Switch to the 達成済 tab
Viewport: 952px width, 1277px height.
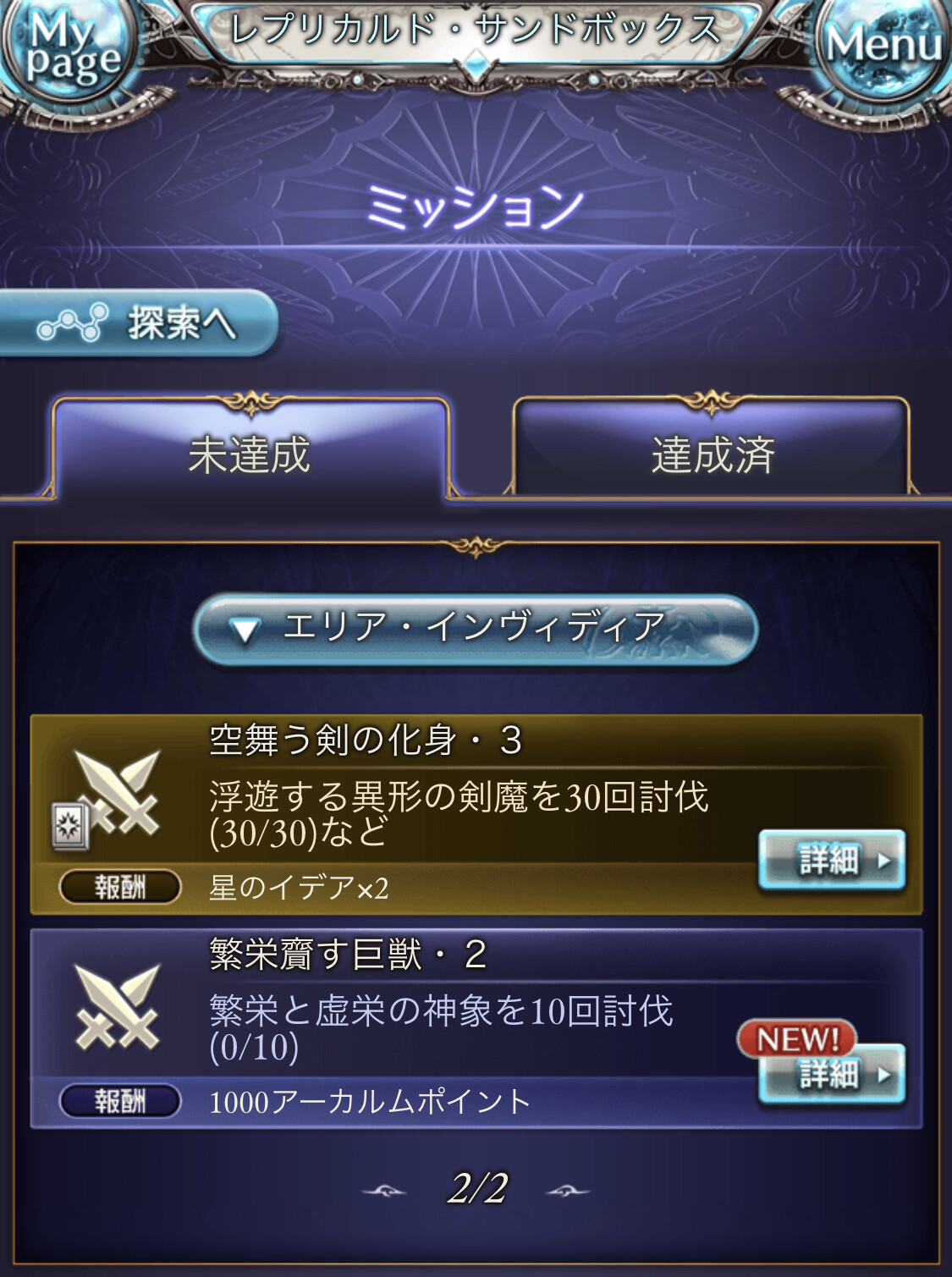pyautogui.click(x=712, y=453)
